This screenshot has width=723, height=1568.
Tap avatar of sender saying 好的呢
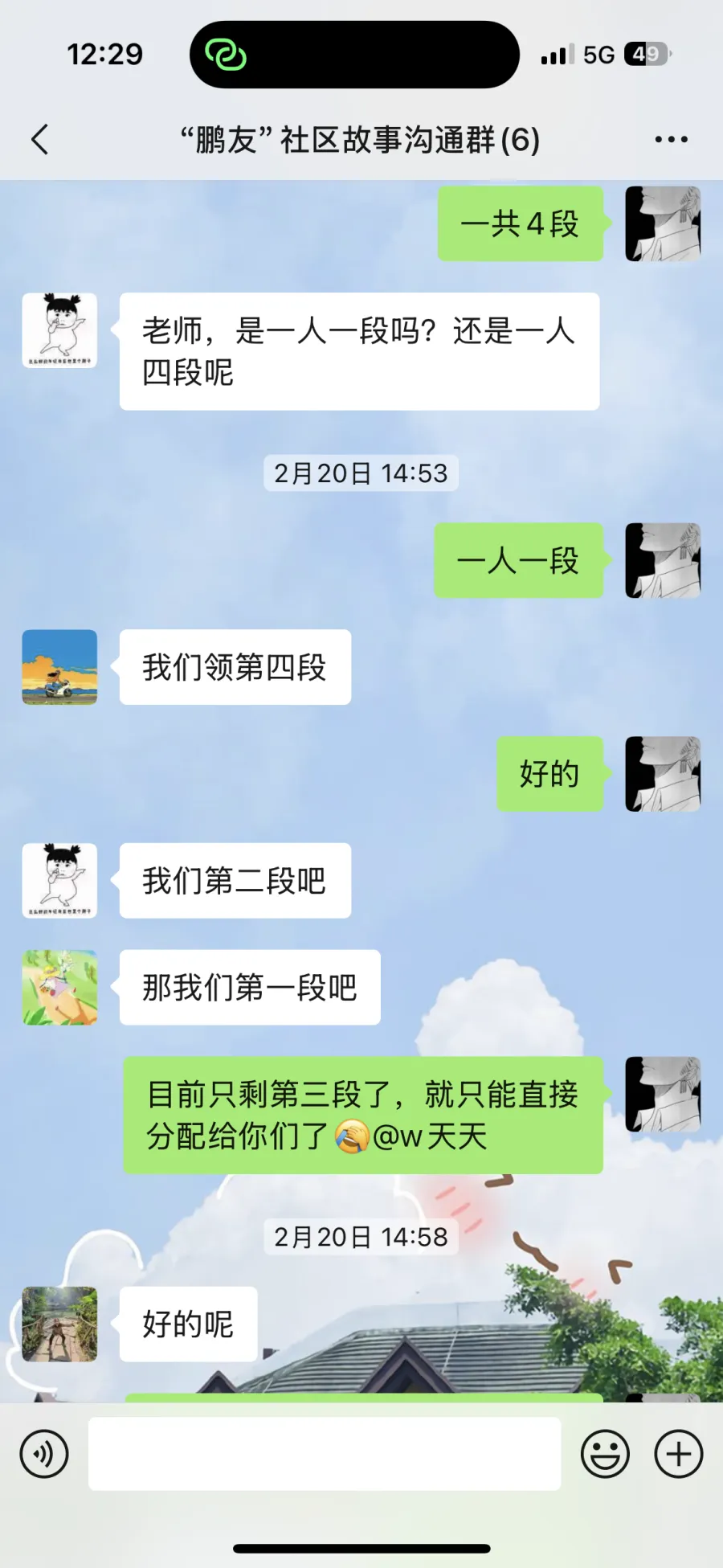(x=59, y=1324)
